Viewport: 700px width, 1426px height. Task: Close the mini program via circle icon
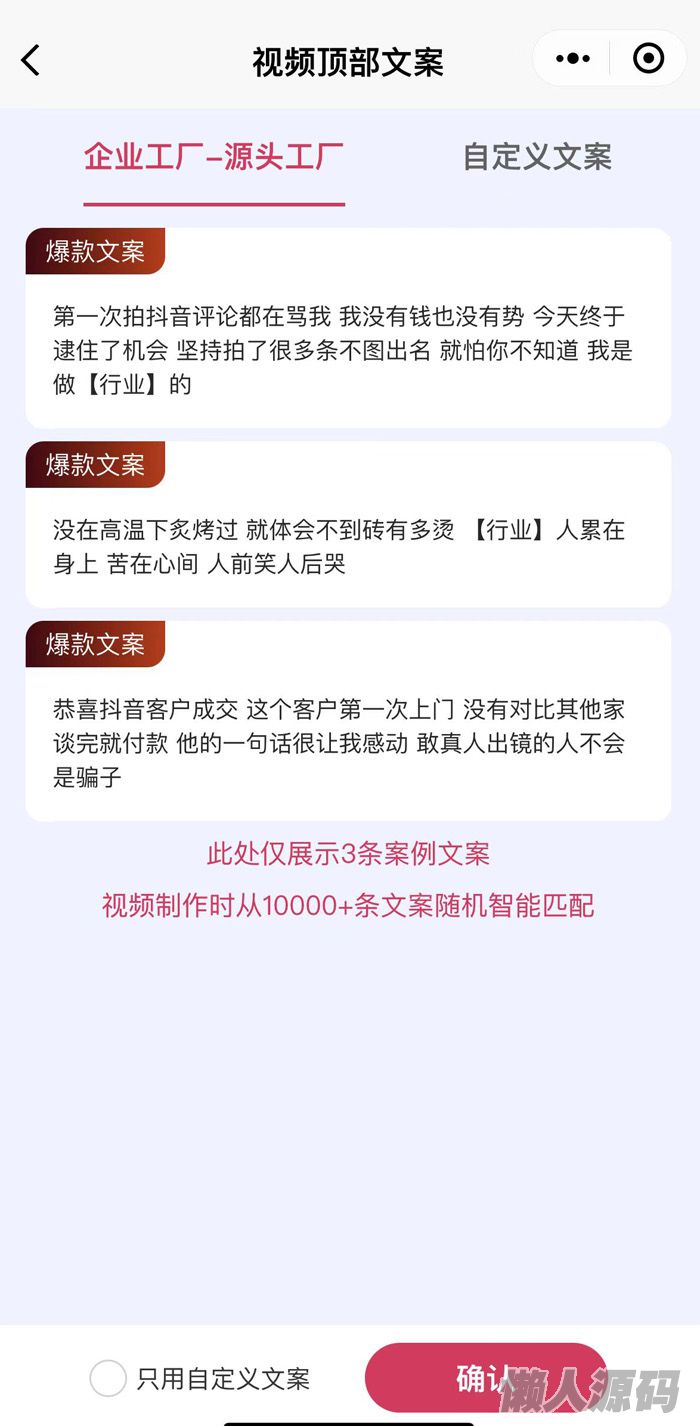click(649, 59)
